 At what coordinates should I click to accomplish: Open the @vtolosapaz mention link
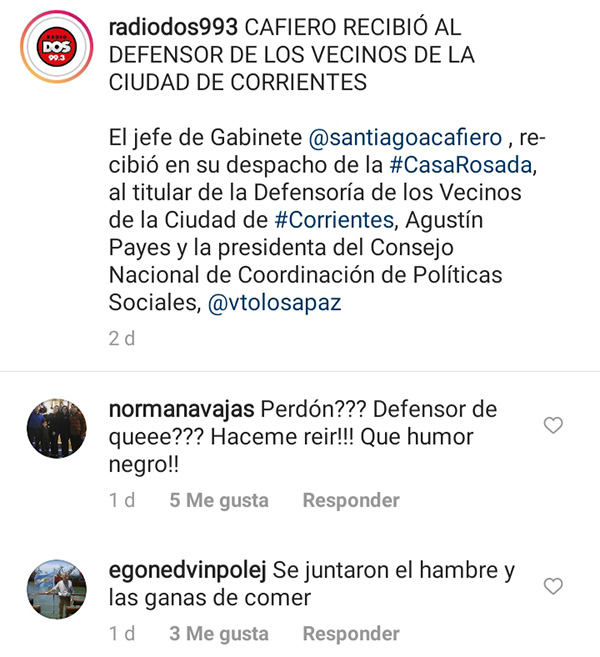(274, 303)
